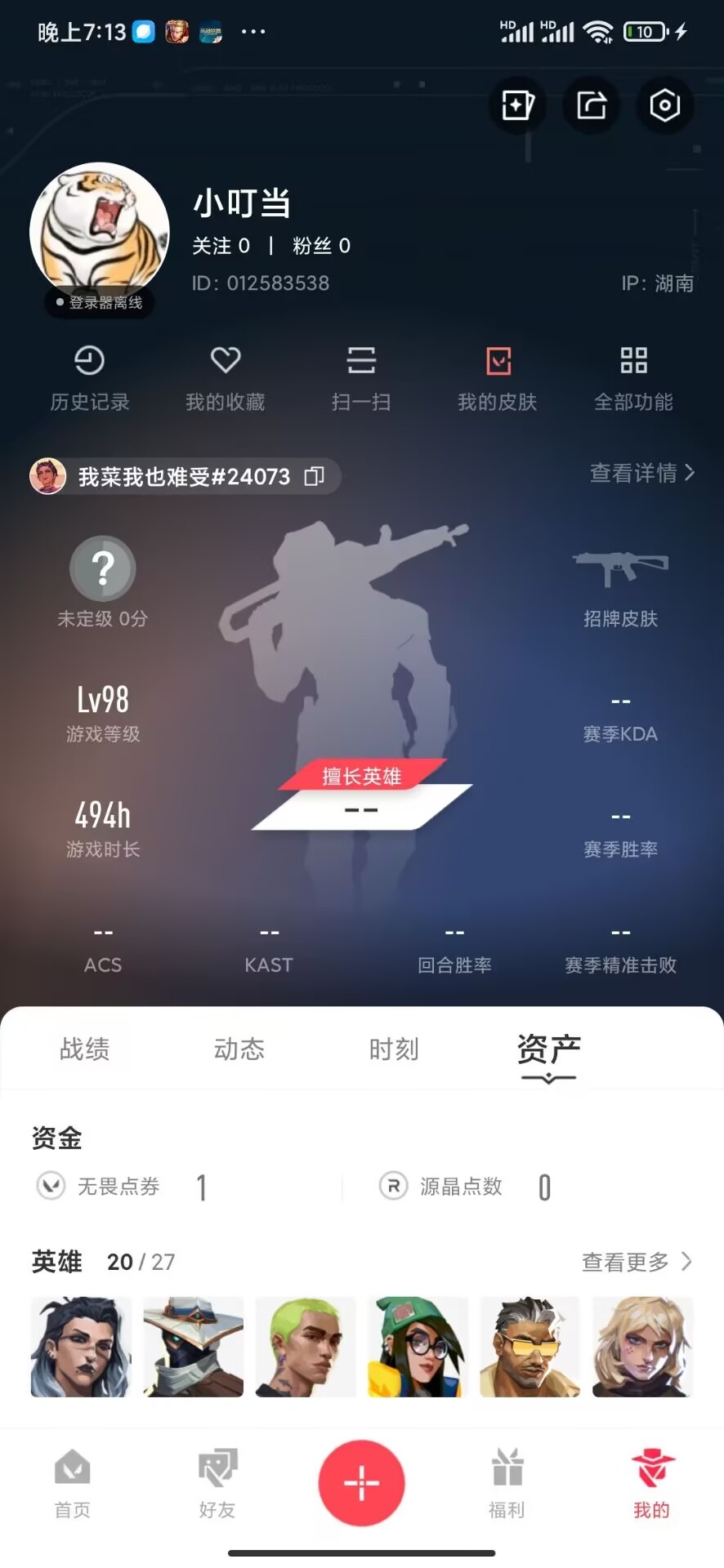The width and height of the screenshot is (724, 1568).
Task: Launch 扫一扫 scanner
Action: coord(360,377)
